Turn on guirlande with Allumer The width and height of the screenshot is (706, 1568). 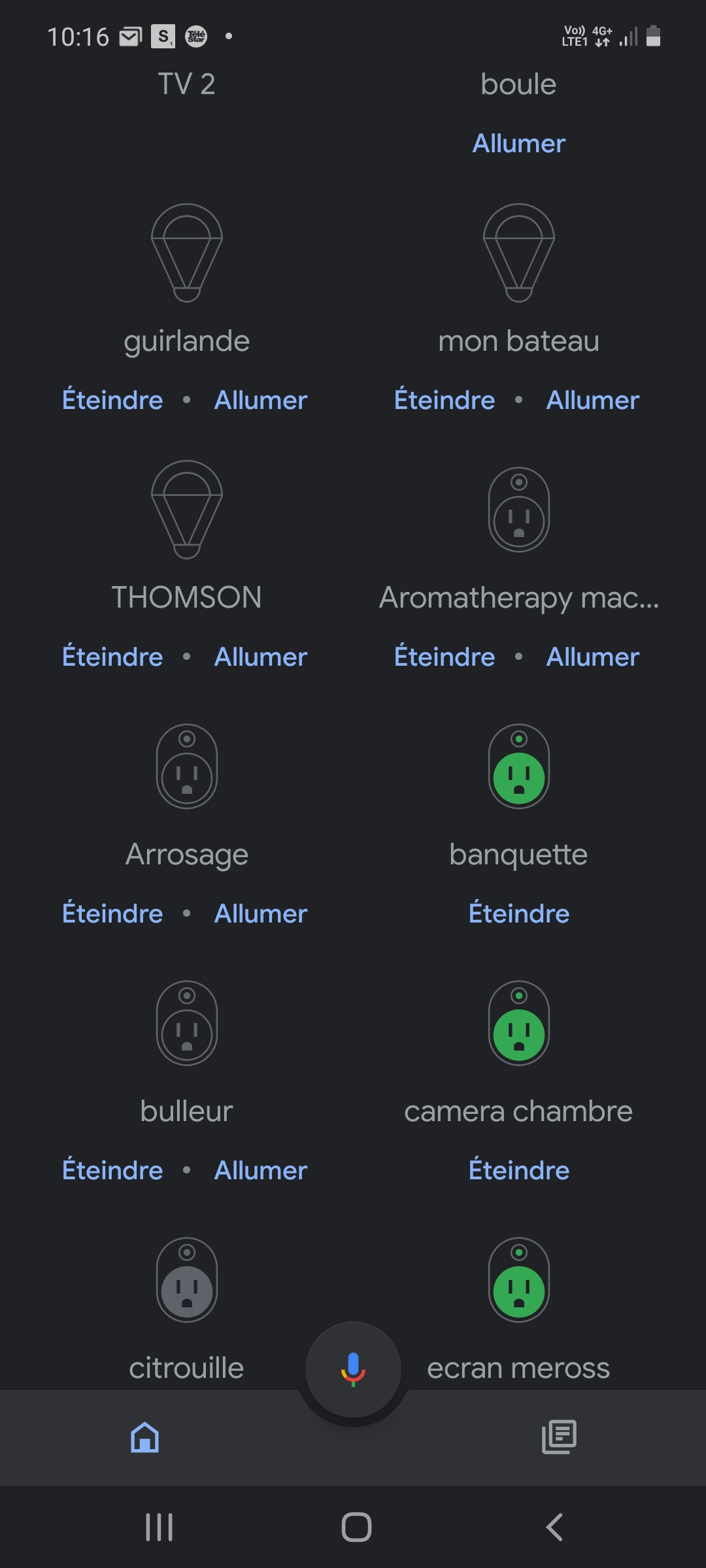[261, 400]
